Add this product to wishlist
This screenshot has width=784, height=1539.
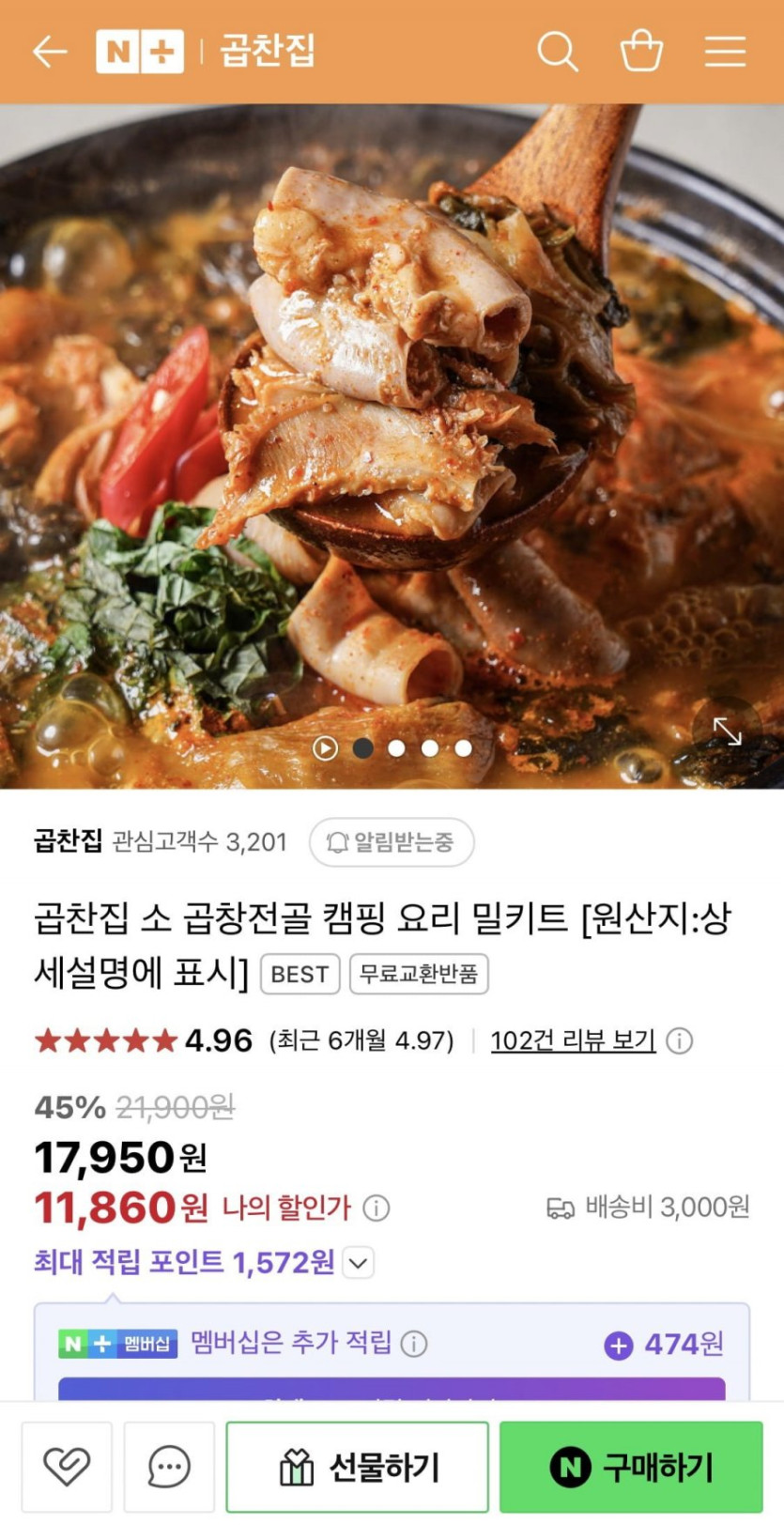[x=67, y=1467]
